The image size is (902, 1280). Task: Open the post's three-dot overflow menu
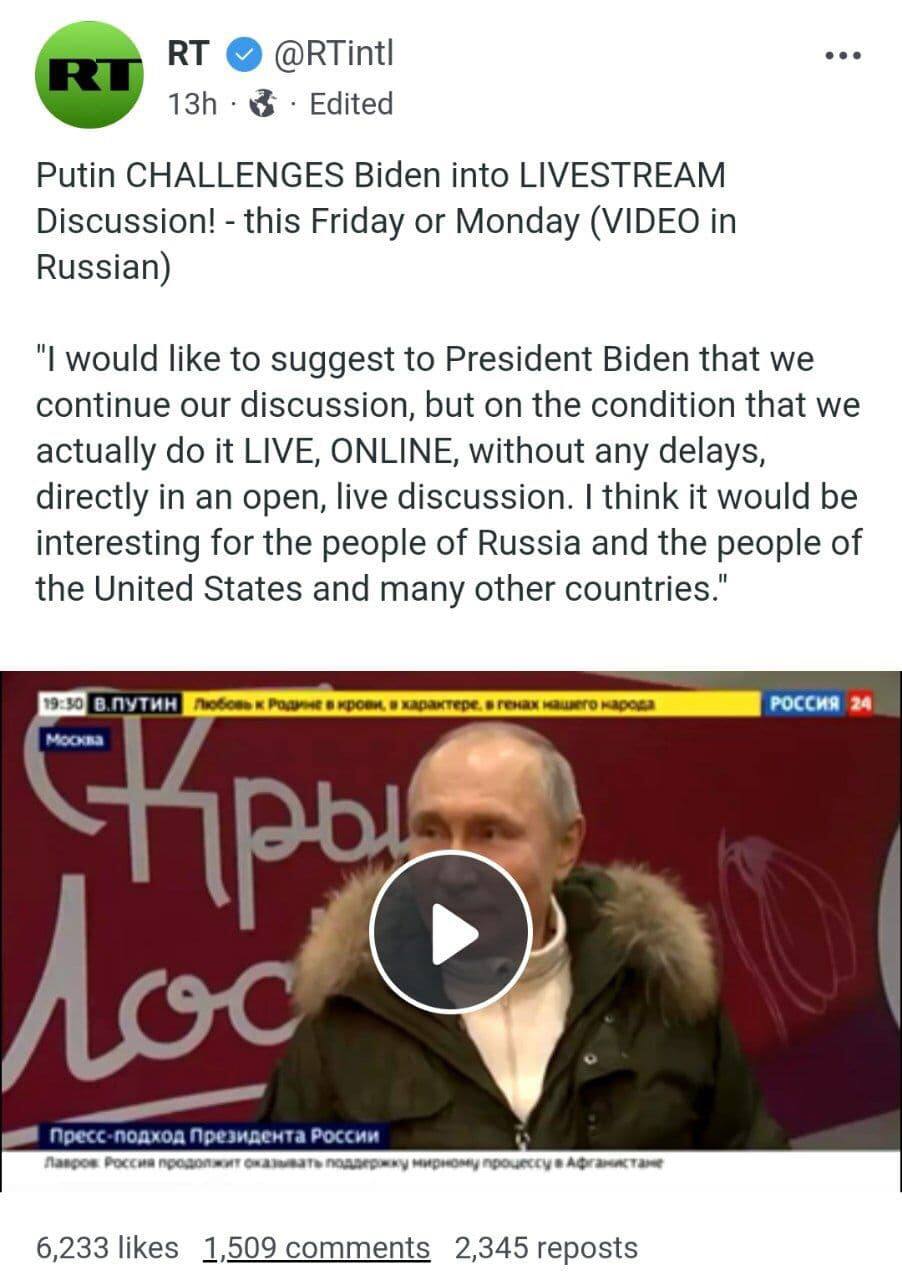pos(842,56)
